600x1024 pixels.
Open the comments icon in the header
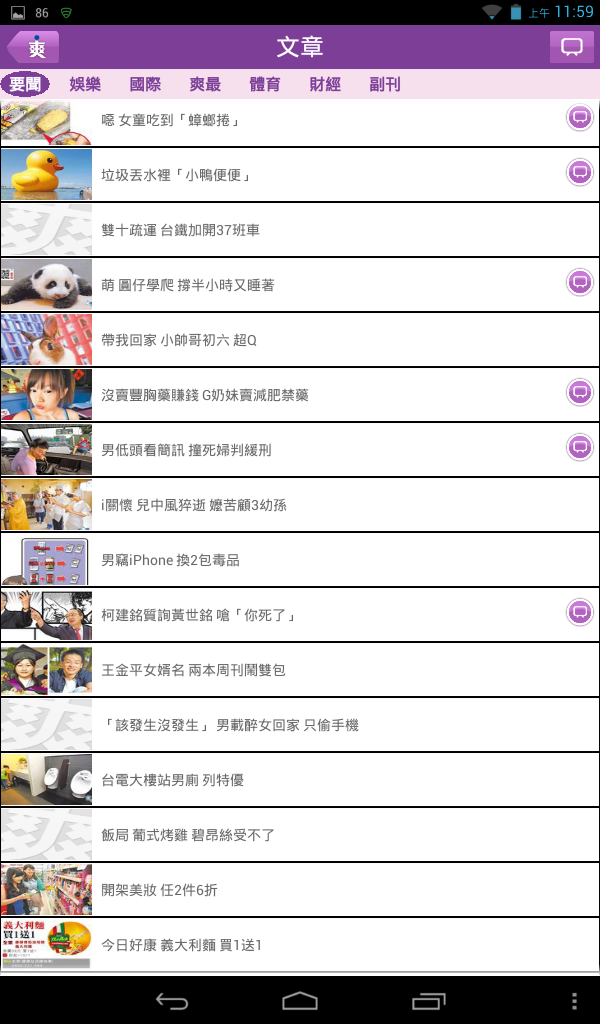[572, 47]
